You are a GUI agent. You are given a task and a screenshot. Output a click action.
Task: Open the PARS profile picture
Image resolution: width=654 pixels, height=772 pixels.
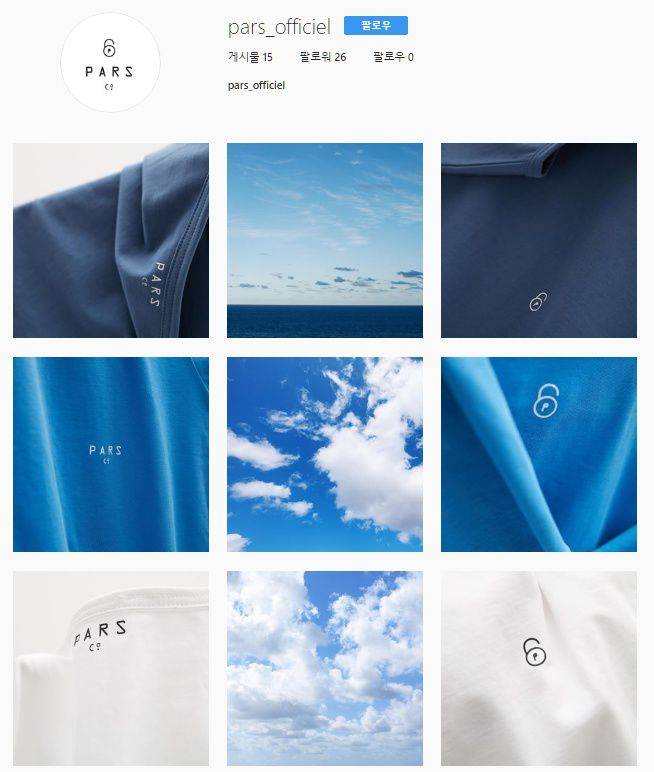point(110,62)
